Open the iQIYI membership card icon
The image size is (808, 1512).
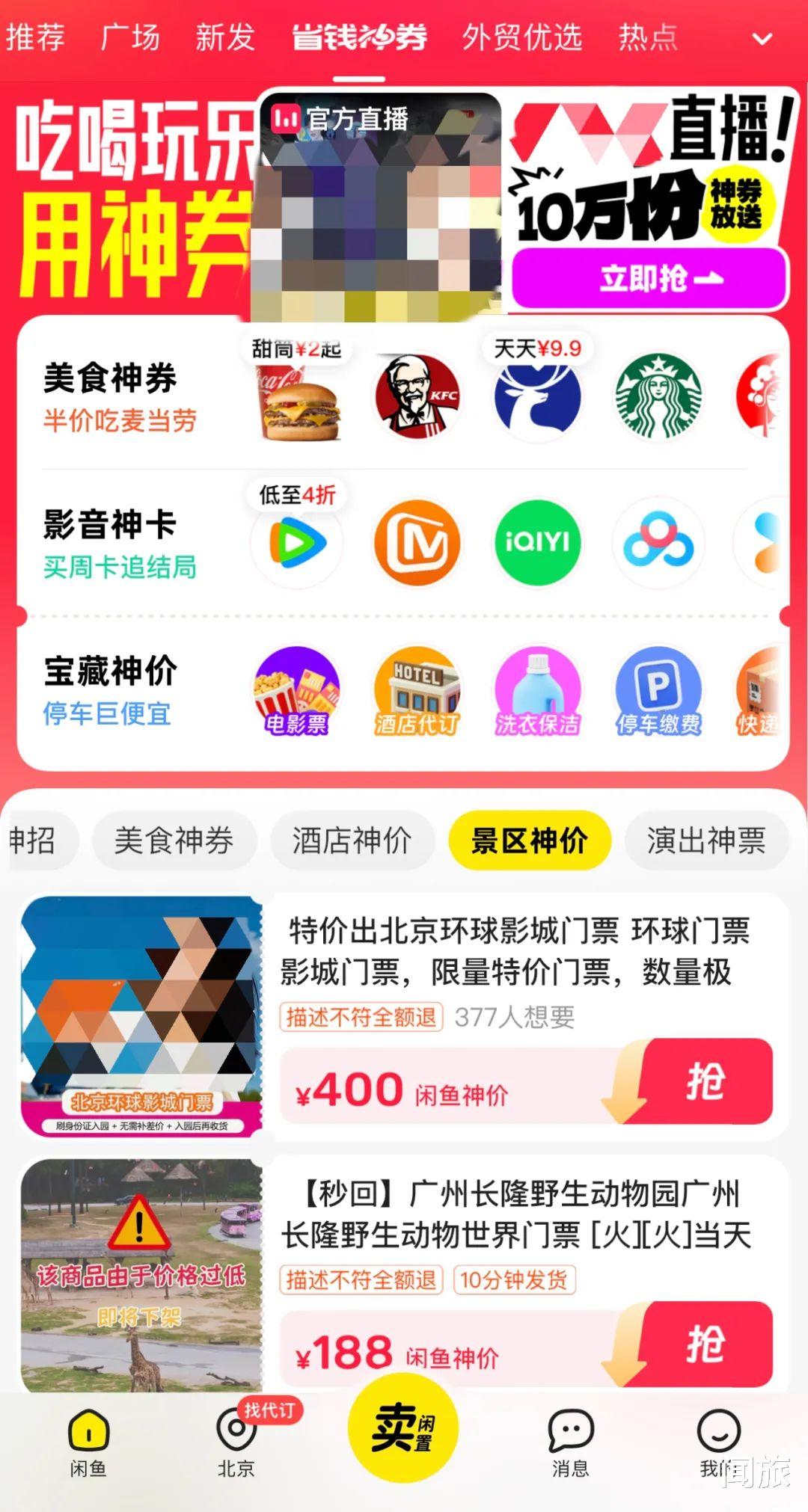click(x=537, y=542)
